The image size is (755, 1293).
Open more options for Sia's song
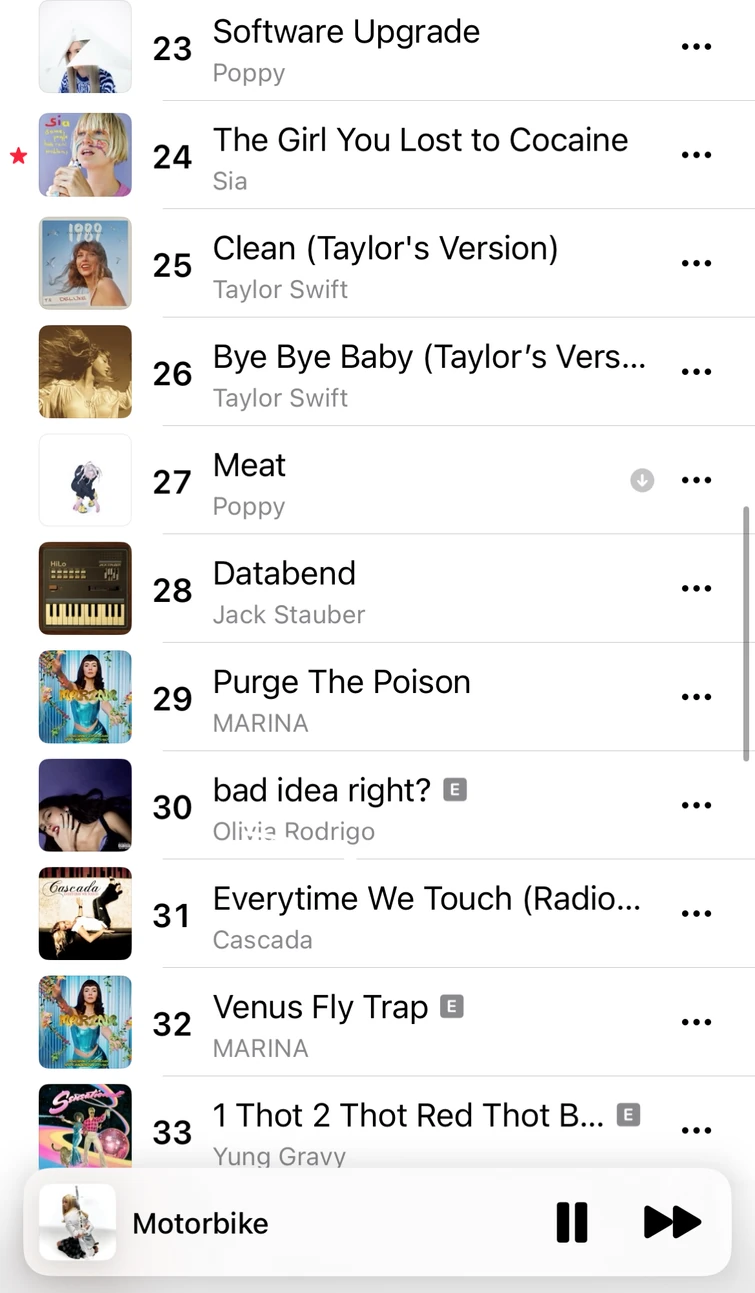(696, 155)
